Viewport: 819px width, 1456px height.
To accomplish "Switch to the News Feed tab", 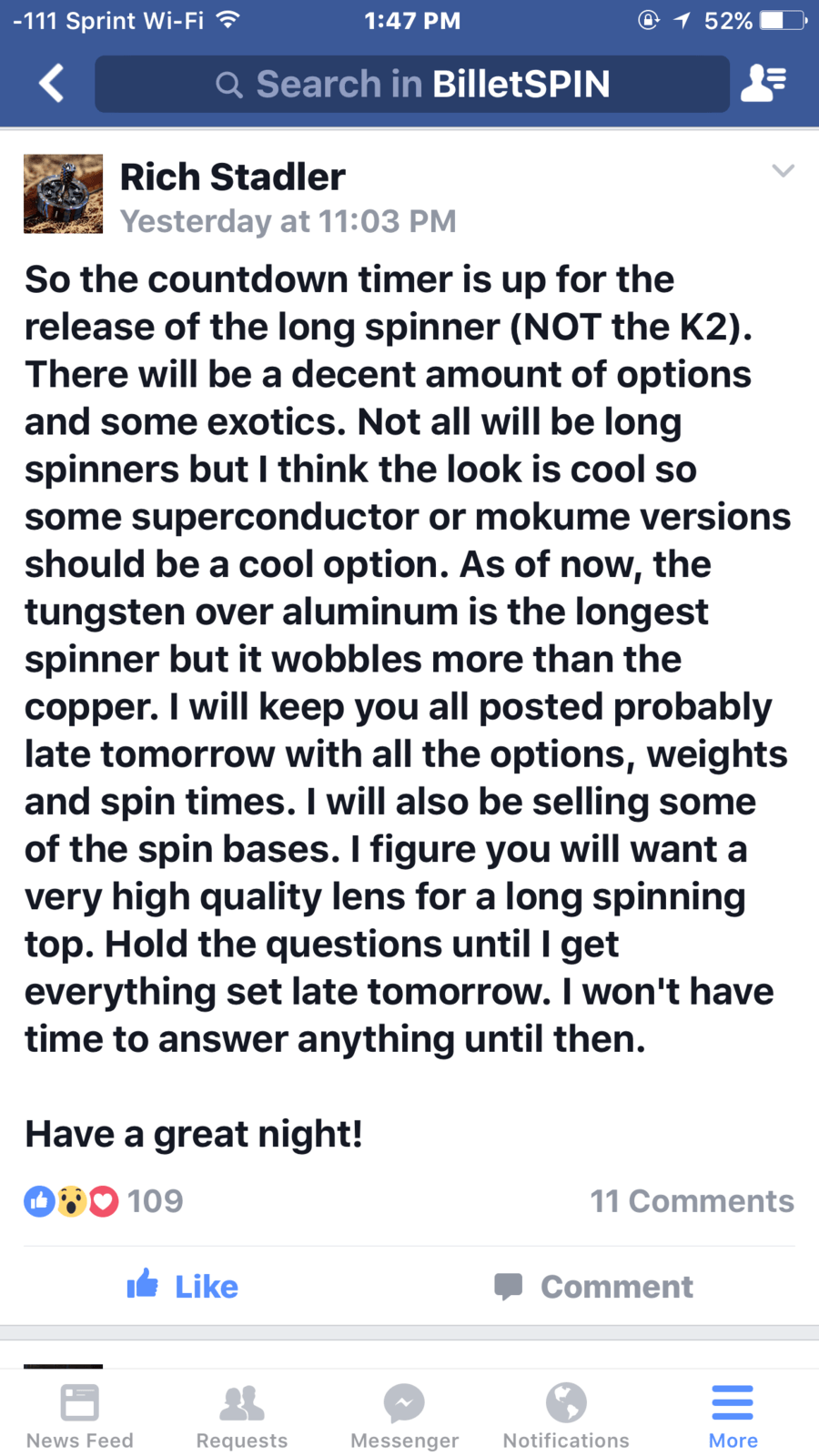I will [x=80, y=1416].
